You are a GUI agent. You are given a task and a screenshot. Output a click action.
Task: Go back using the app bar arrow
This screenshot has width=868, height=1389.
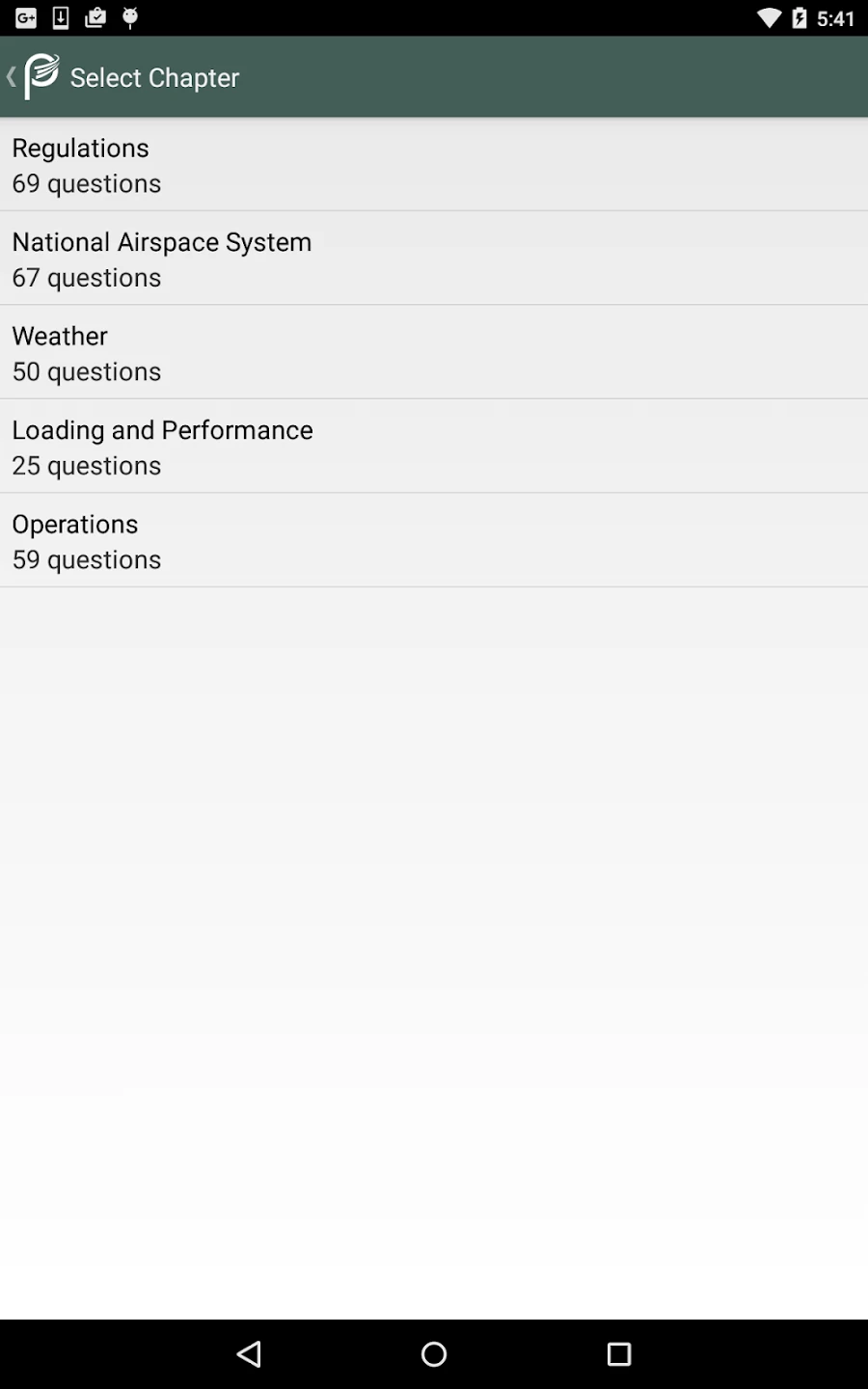click(x=14, y=77)
